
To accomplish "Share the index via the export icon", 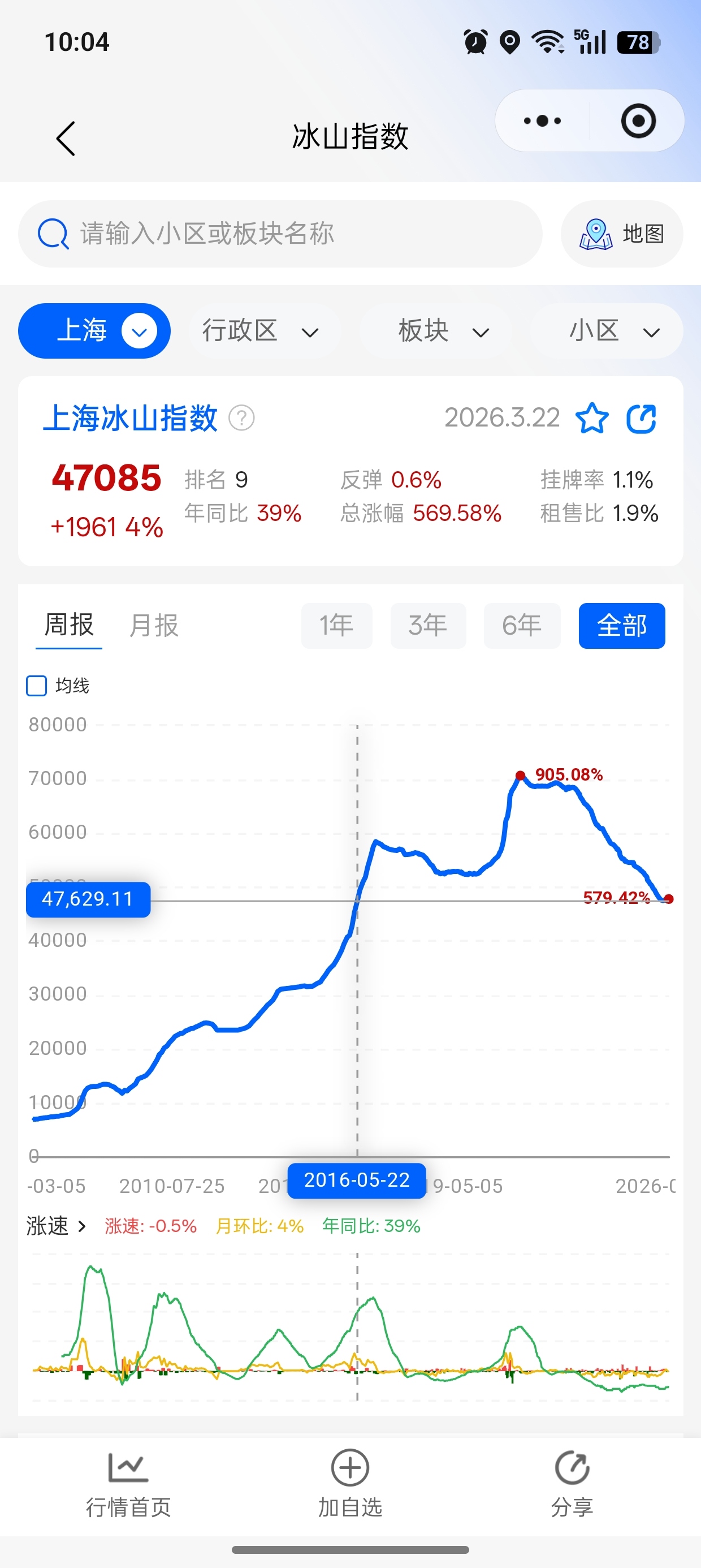I will coord(642,419).
